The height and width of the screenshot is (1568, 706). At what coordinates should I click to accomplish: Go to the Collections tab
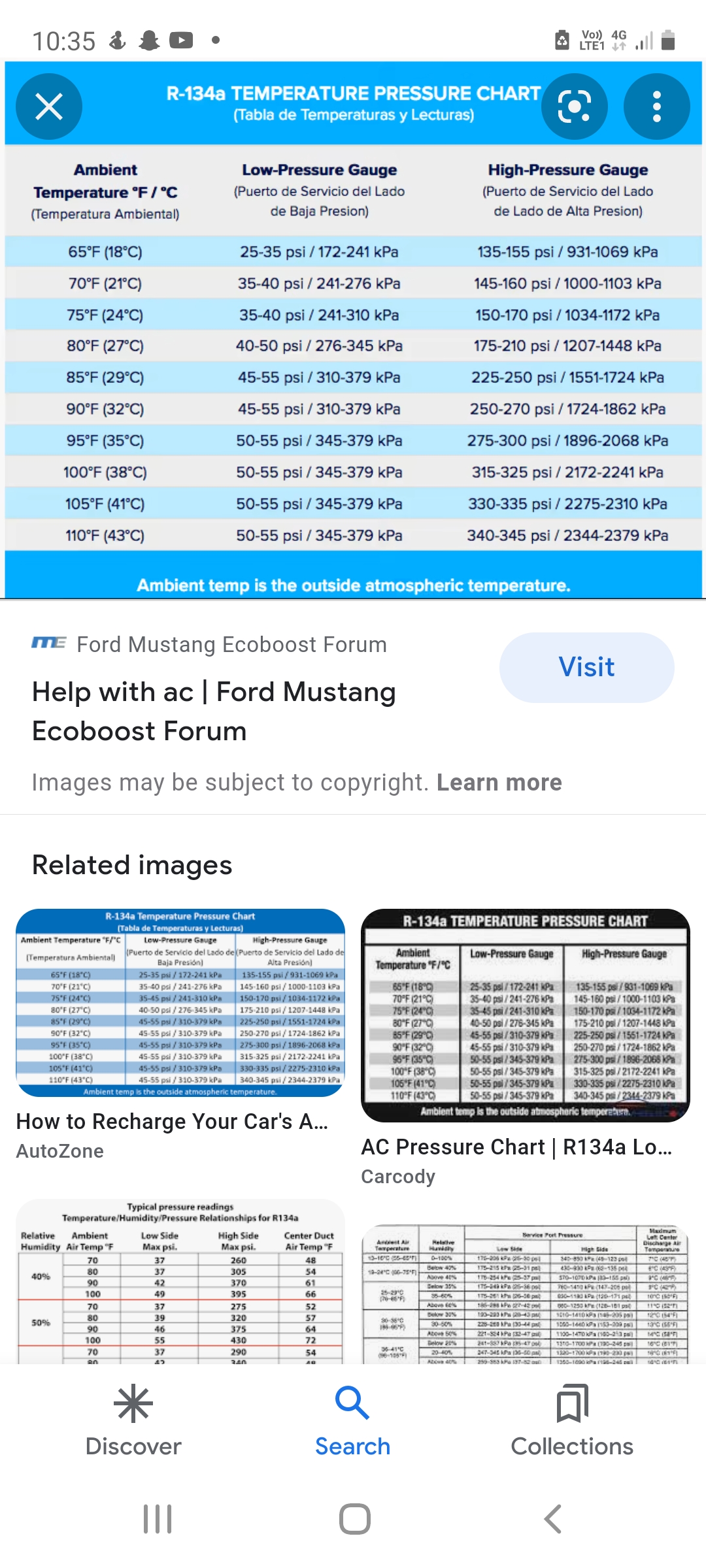tap(572, 1420)
